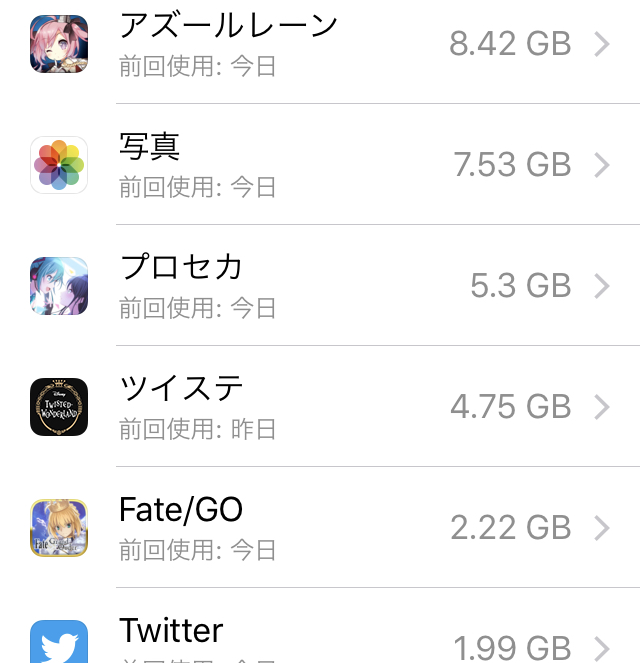Open the アズールレーン storage row
Screen dimensions: 640x663
click(320, 45)
